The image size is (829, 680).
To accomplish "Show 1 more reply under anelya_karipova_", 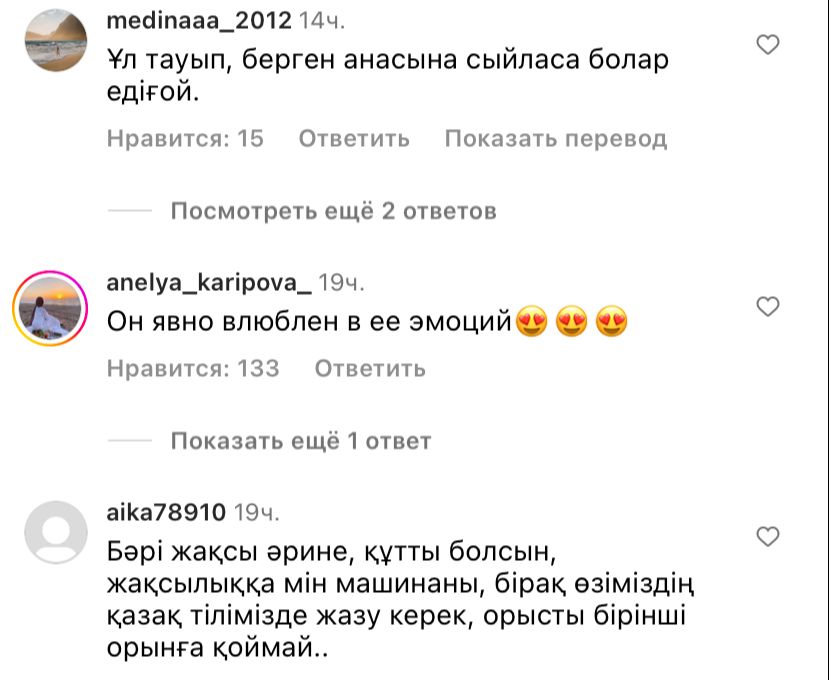I will coord(300,441).
